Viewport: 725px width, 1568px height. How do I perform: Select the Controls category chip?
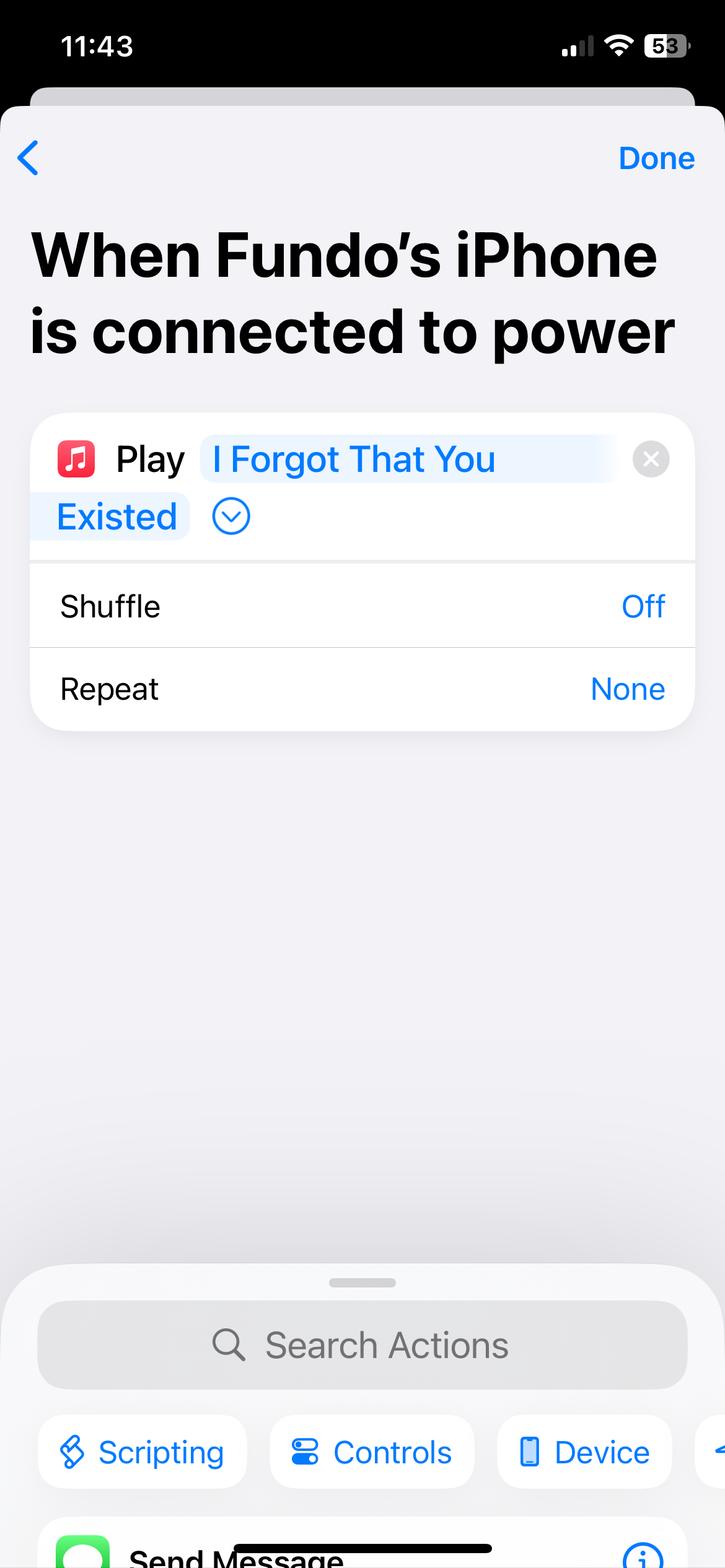coord(372,1452)
